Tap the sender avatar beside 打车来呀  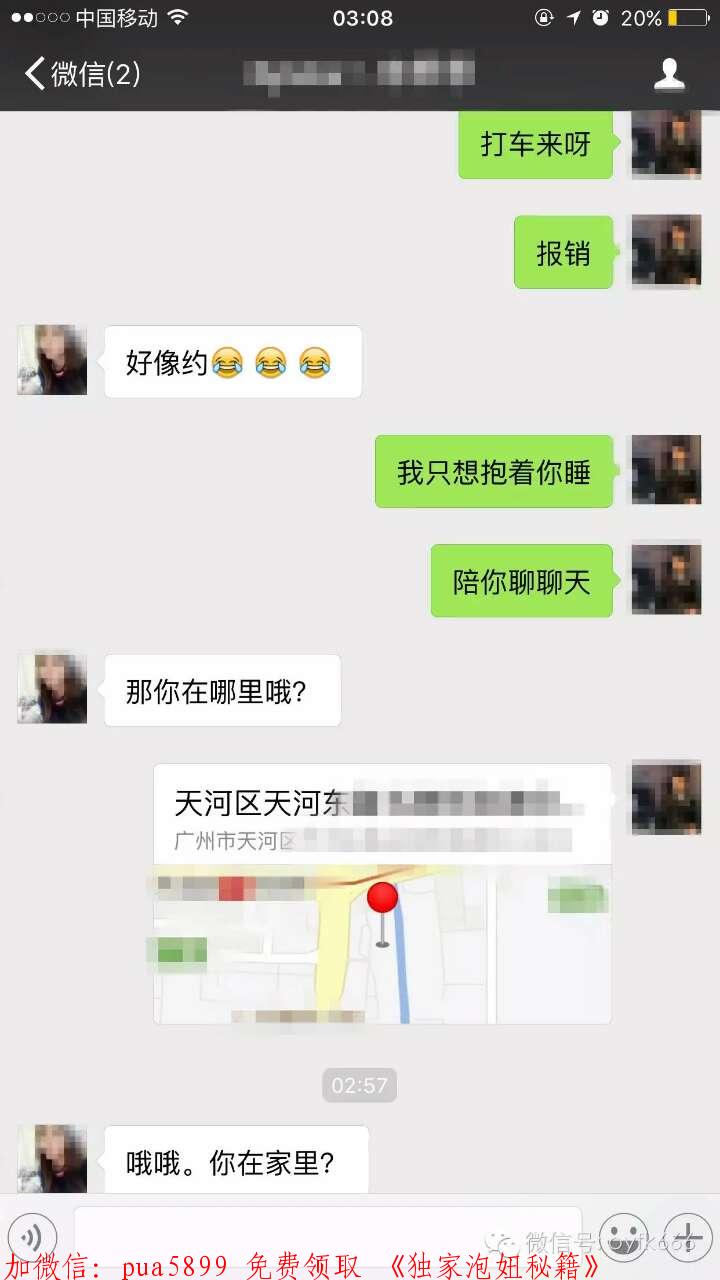point(664,143)
